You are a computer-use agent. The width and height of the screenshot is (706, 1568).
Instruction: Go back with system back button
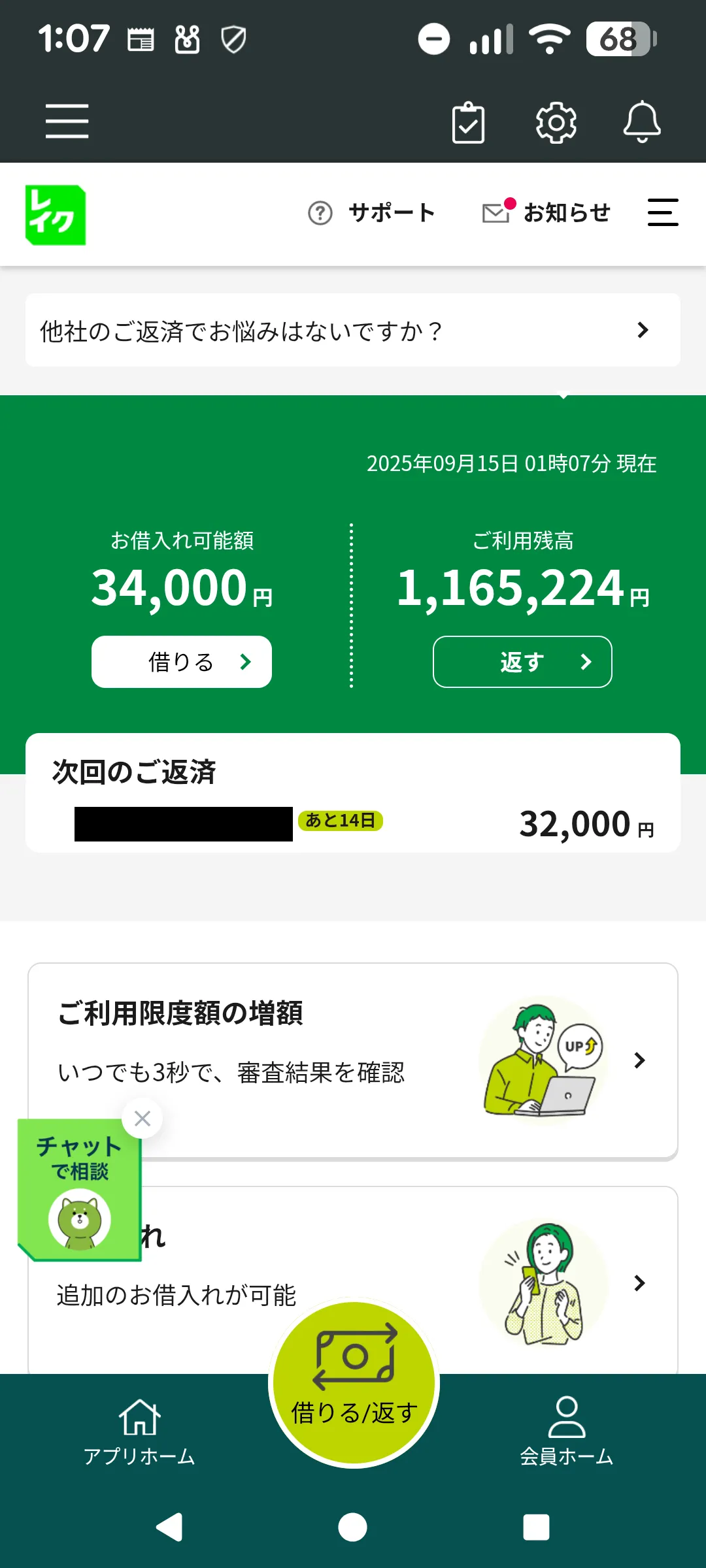click(169, 1527)
